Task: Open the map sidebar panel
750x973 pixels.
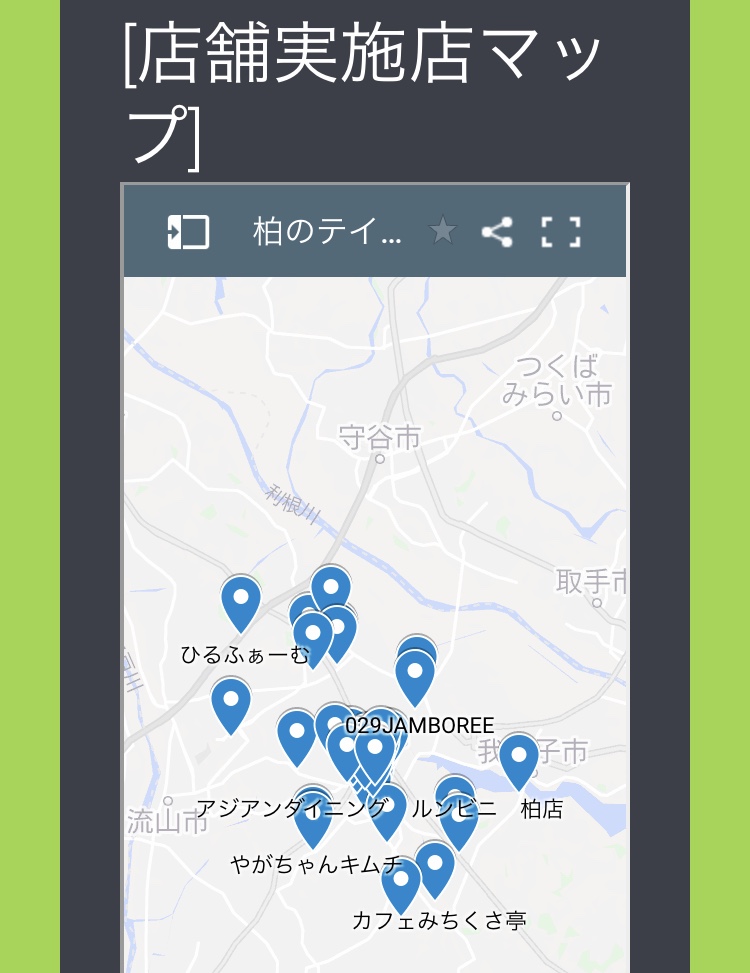Action: pos(188,232)
